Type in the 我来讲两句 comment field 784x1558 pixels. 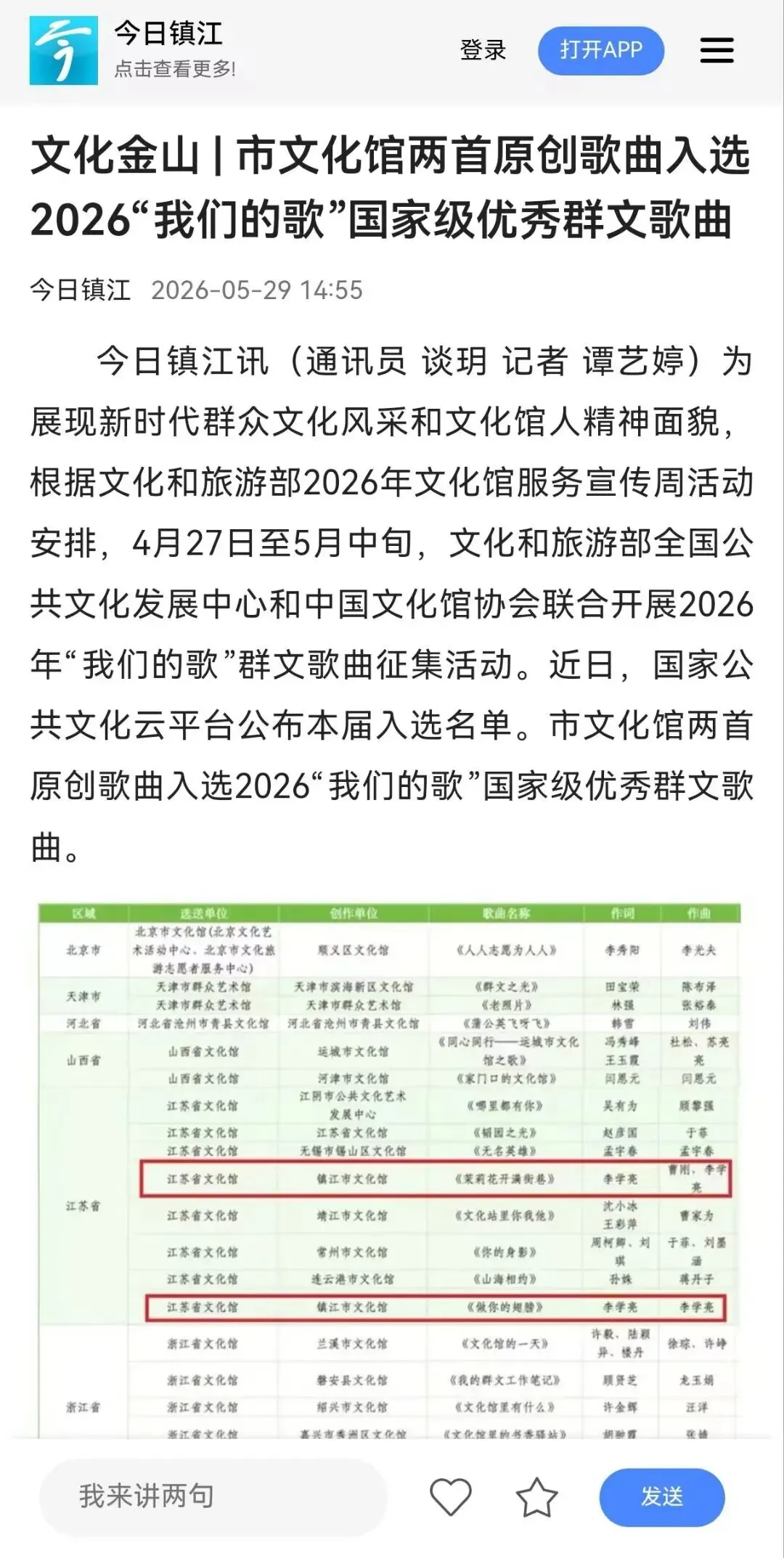[213, 1496]
